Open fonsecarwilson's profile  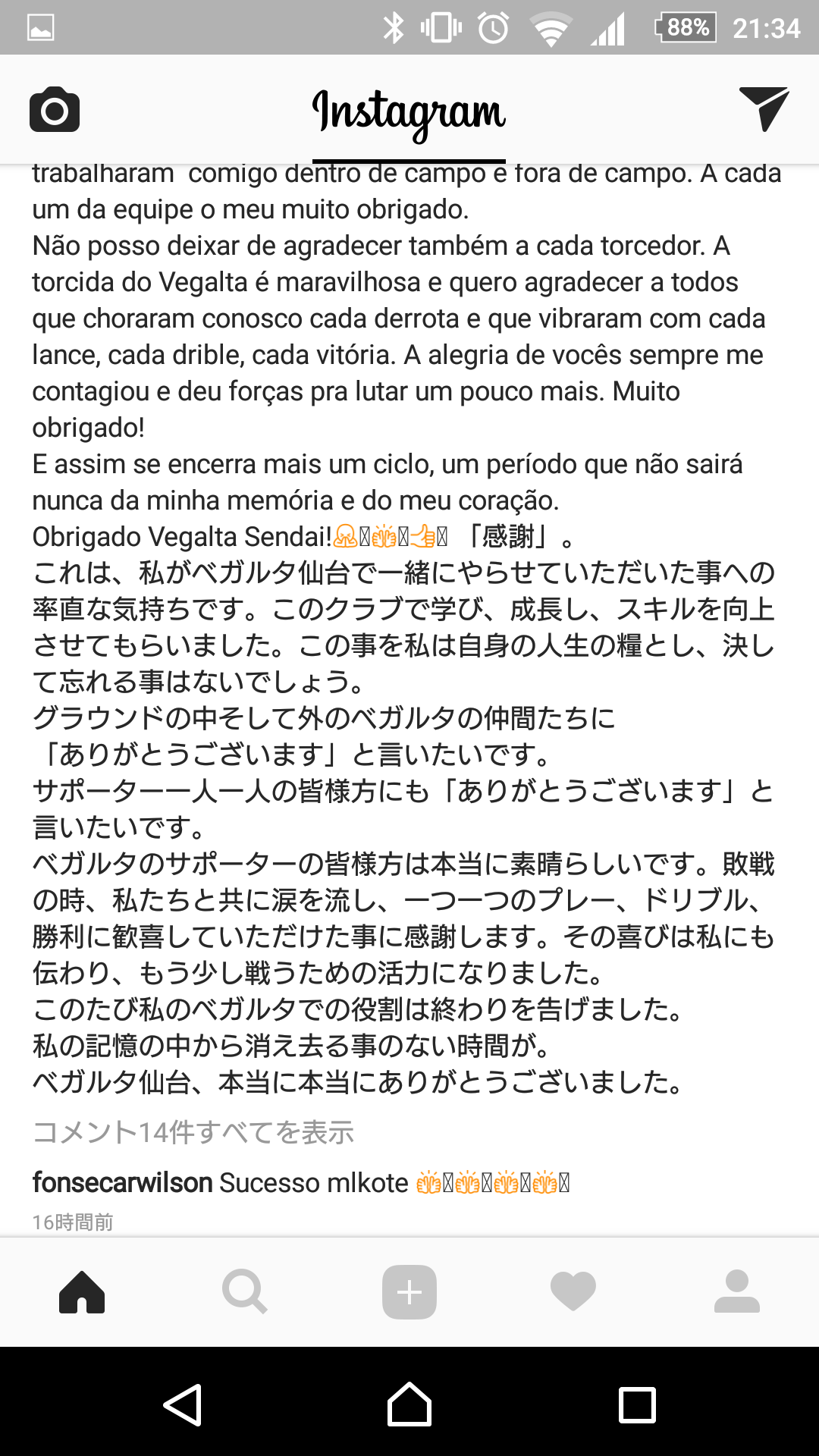pyautogui.click(x=122, y=1182)
